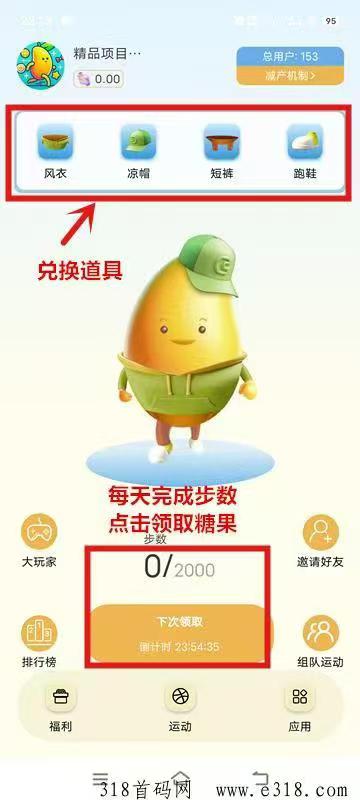360x800 pixels.
Task: Open 邀请好友
Action: [x=321, y=541]
